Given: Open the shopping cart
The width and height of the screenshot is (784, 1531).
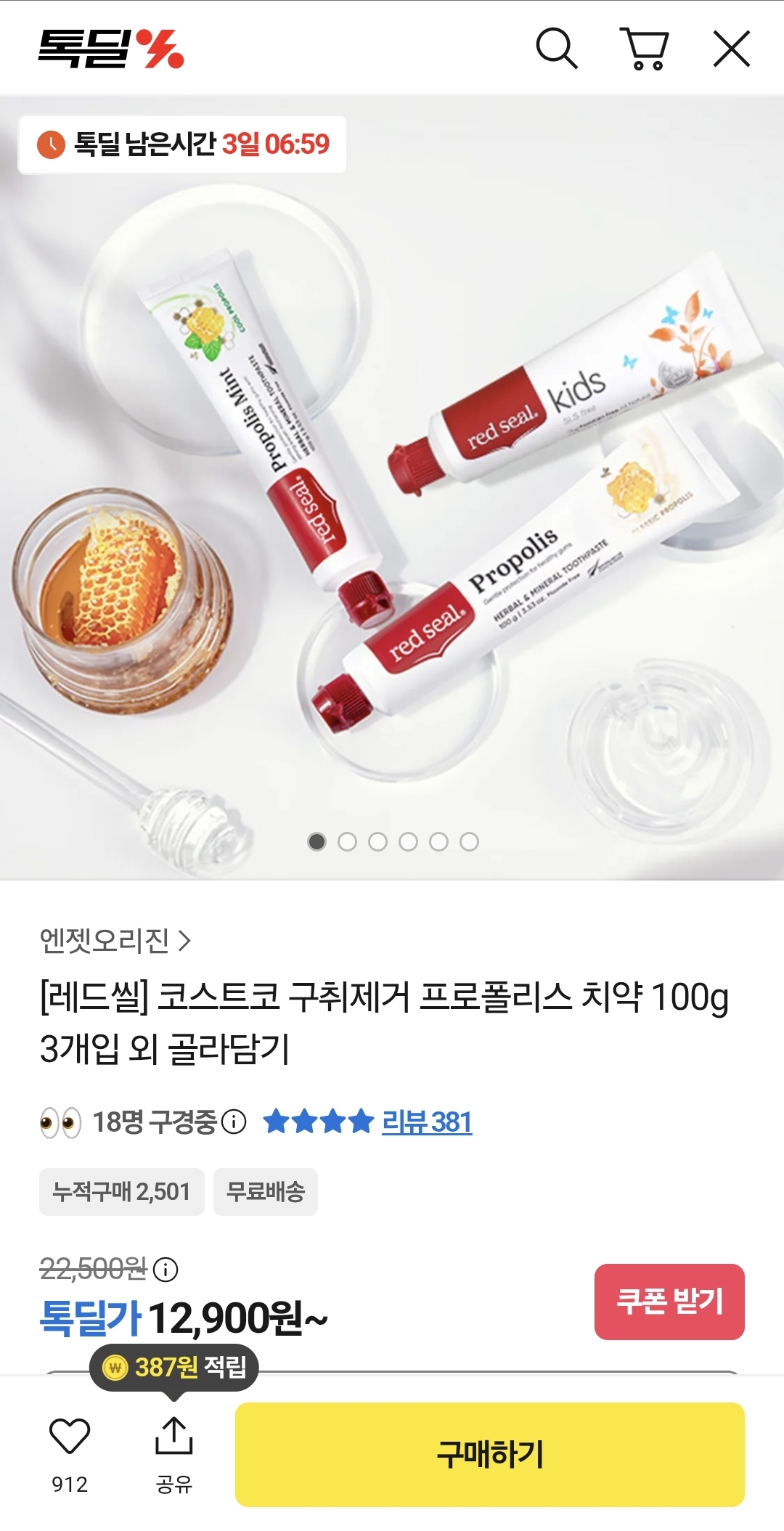Looking at the screenshot, I should point(646,49).
